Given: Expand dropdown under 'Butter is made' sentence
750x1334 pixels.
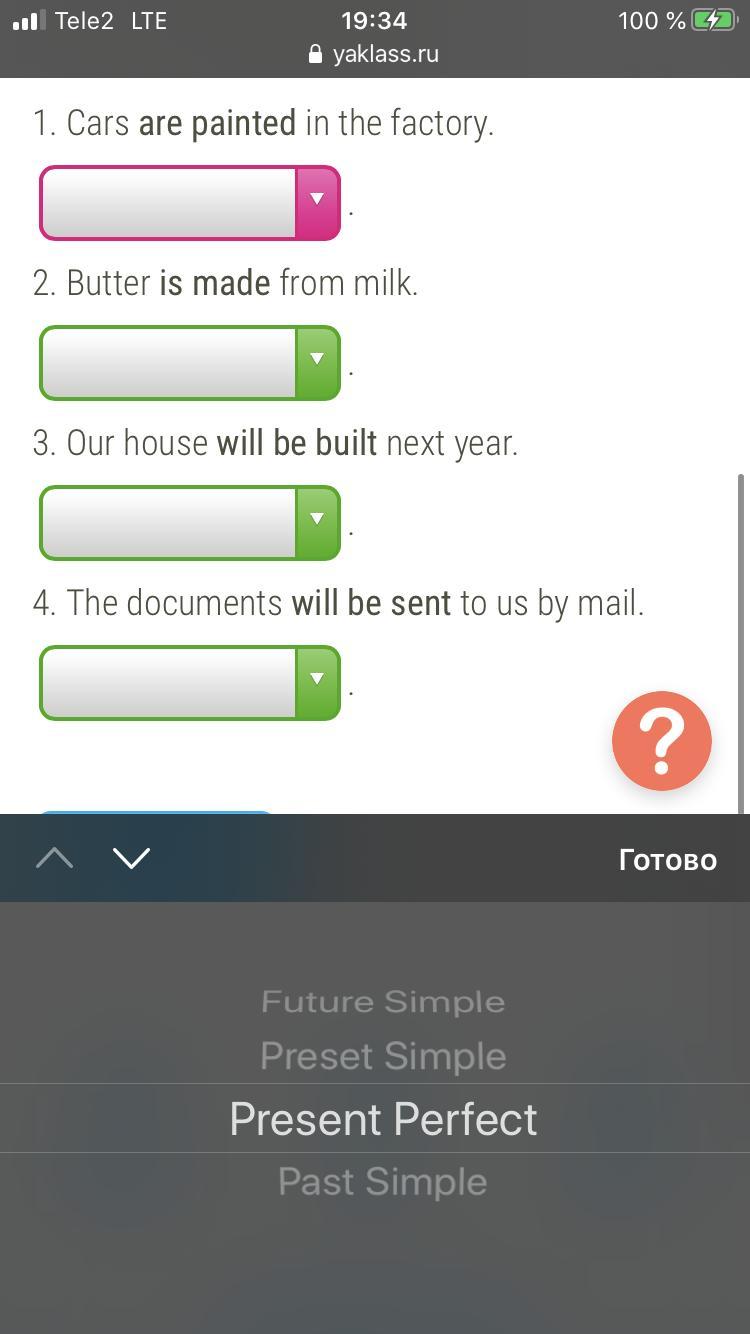Looking at the screenshot, I should pos(190,363).
